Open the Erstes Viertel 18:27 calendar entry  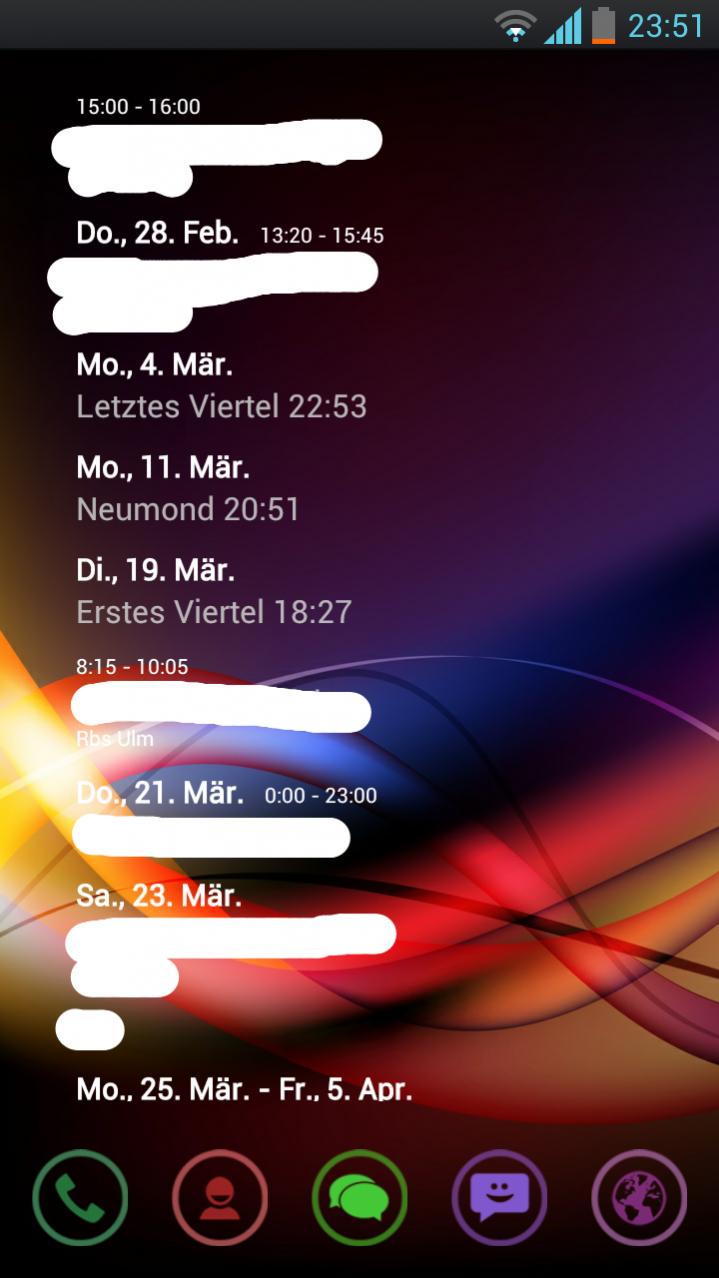[x=214, y=612]
